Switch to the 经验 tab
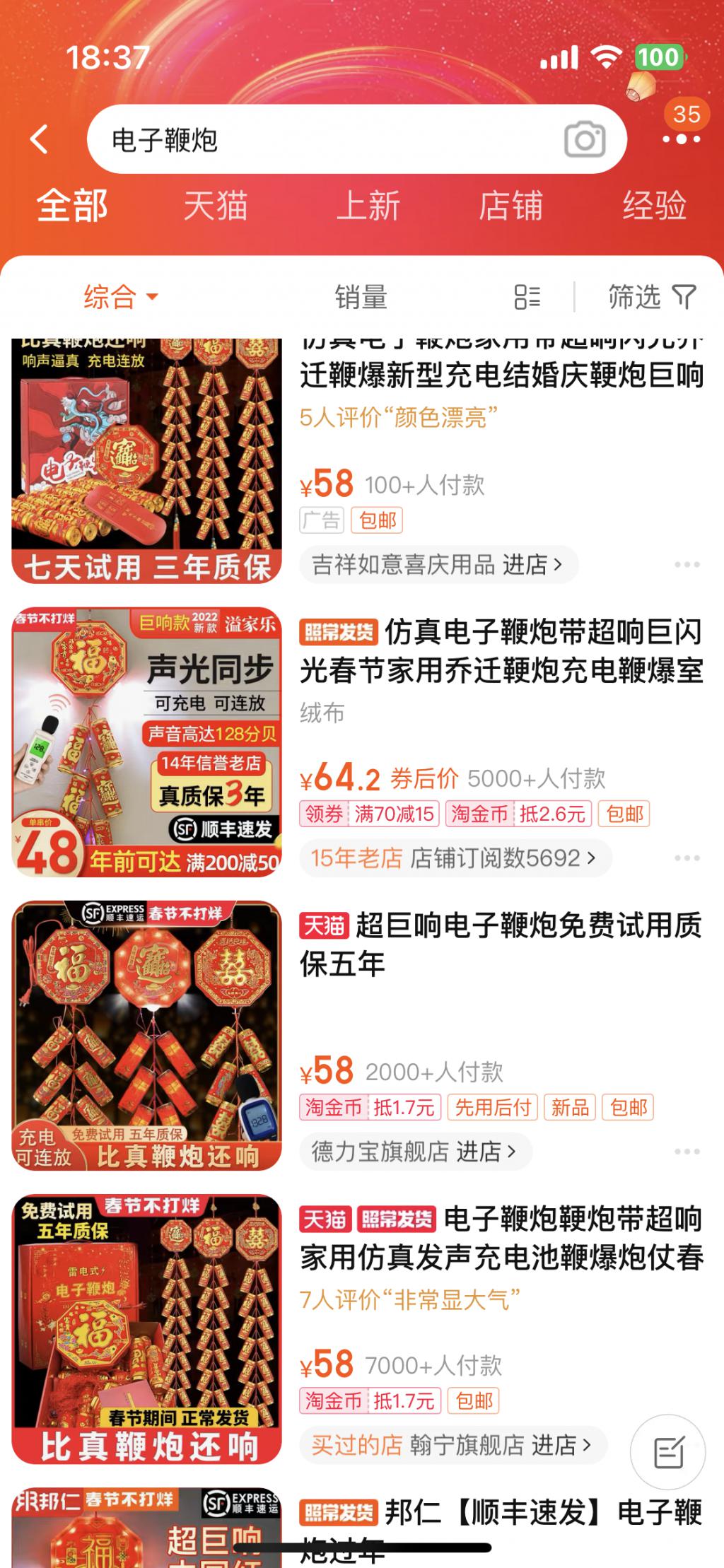This screenshot has width=724, height=1568. pyautogui.click(x=654, y=206)
